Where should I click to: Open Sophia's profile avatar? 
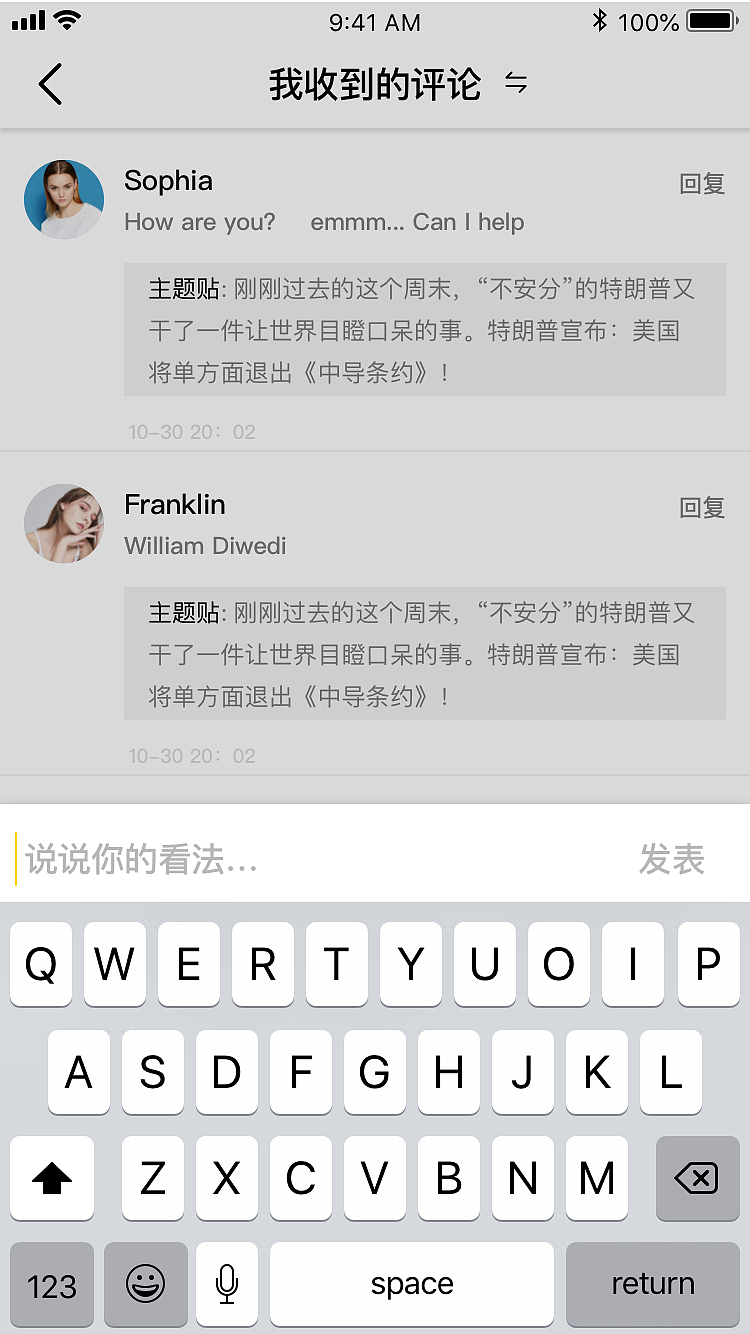tap(64, 200)
